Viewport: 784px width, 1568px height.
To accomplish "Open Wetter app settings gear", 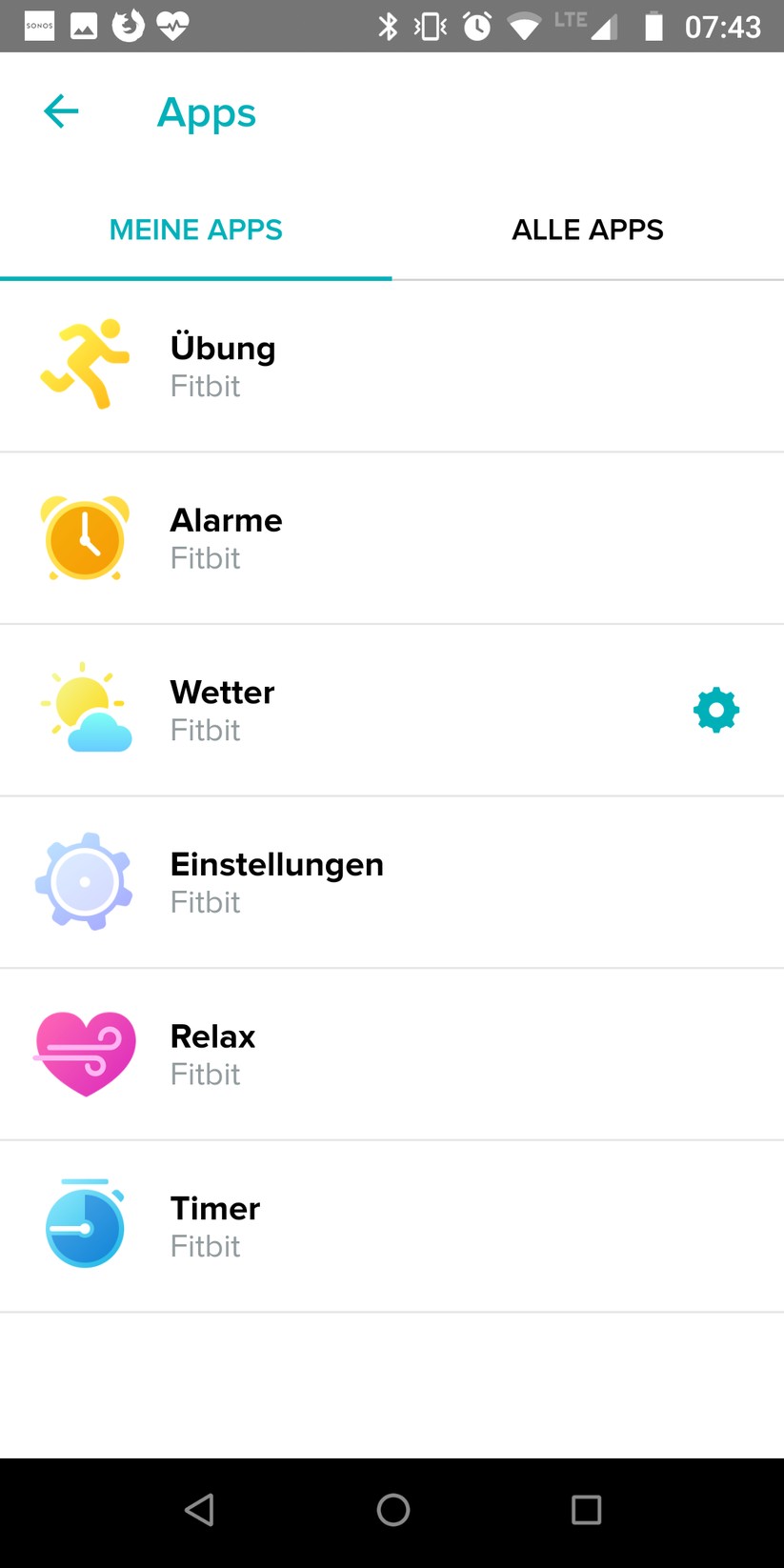I will [x=716, y=711].
